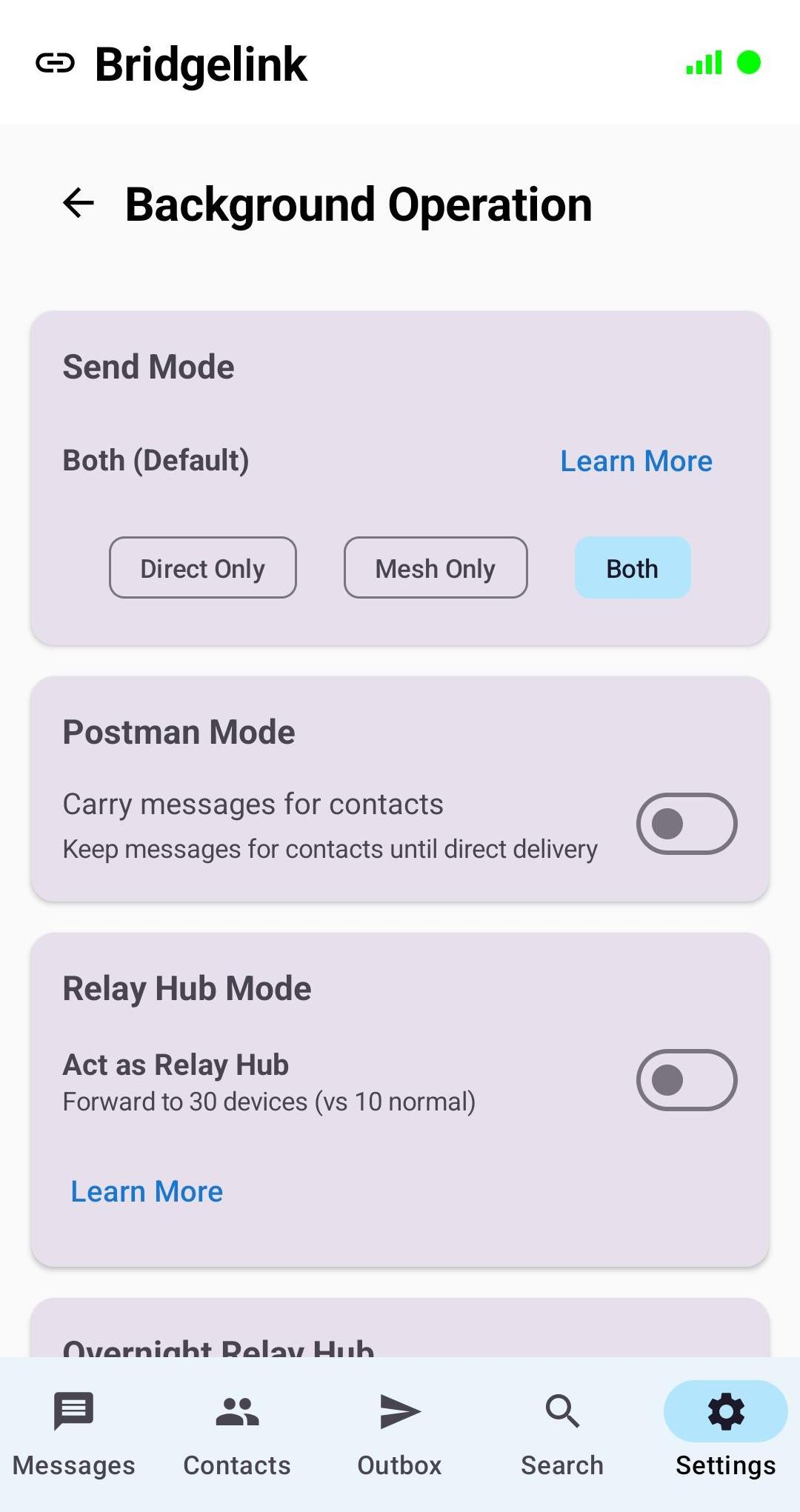Viewport: 800px width, 1512px height.
Task: Enable the Act as Relay Hub toggle
Action: (685, 1079)
